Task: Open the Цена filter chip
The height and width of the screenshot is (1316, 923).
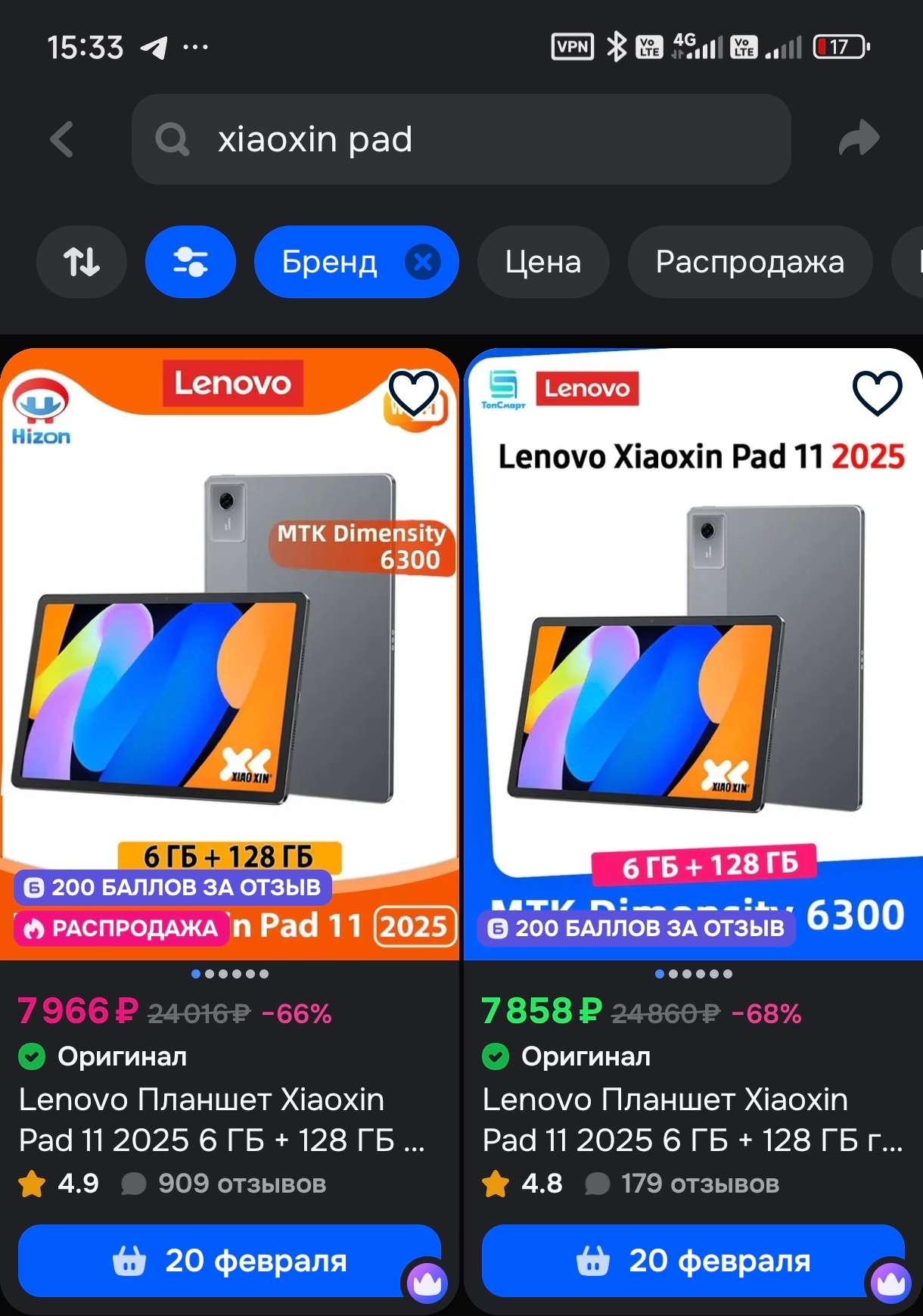Action: click(542, 263)
